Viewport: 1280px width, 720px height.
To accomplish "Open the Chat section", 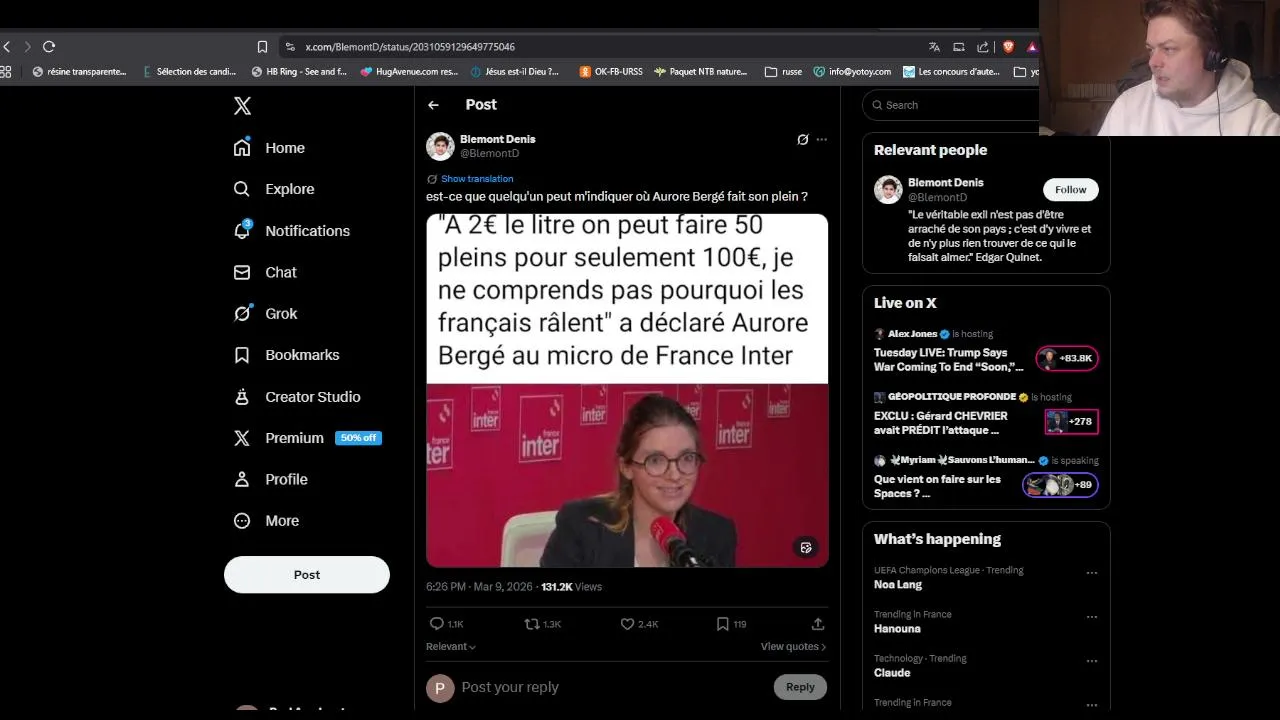I will tap(280, 272).
